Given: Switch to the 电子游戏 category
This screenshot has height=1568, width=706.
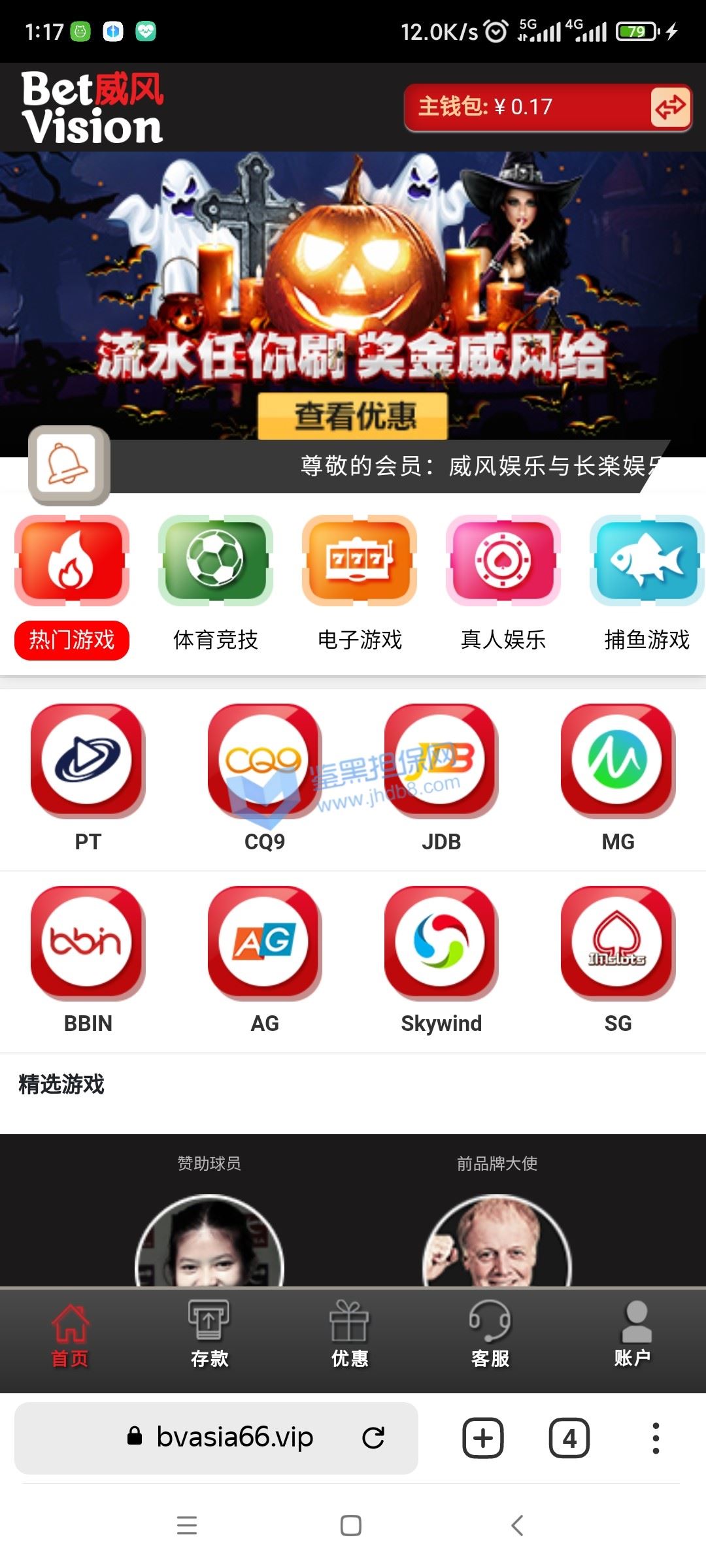Looking at the screenshot, I should (360, 585).
